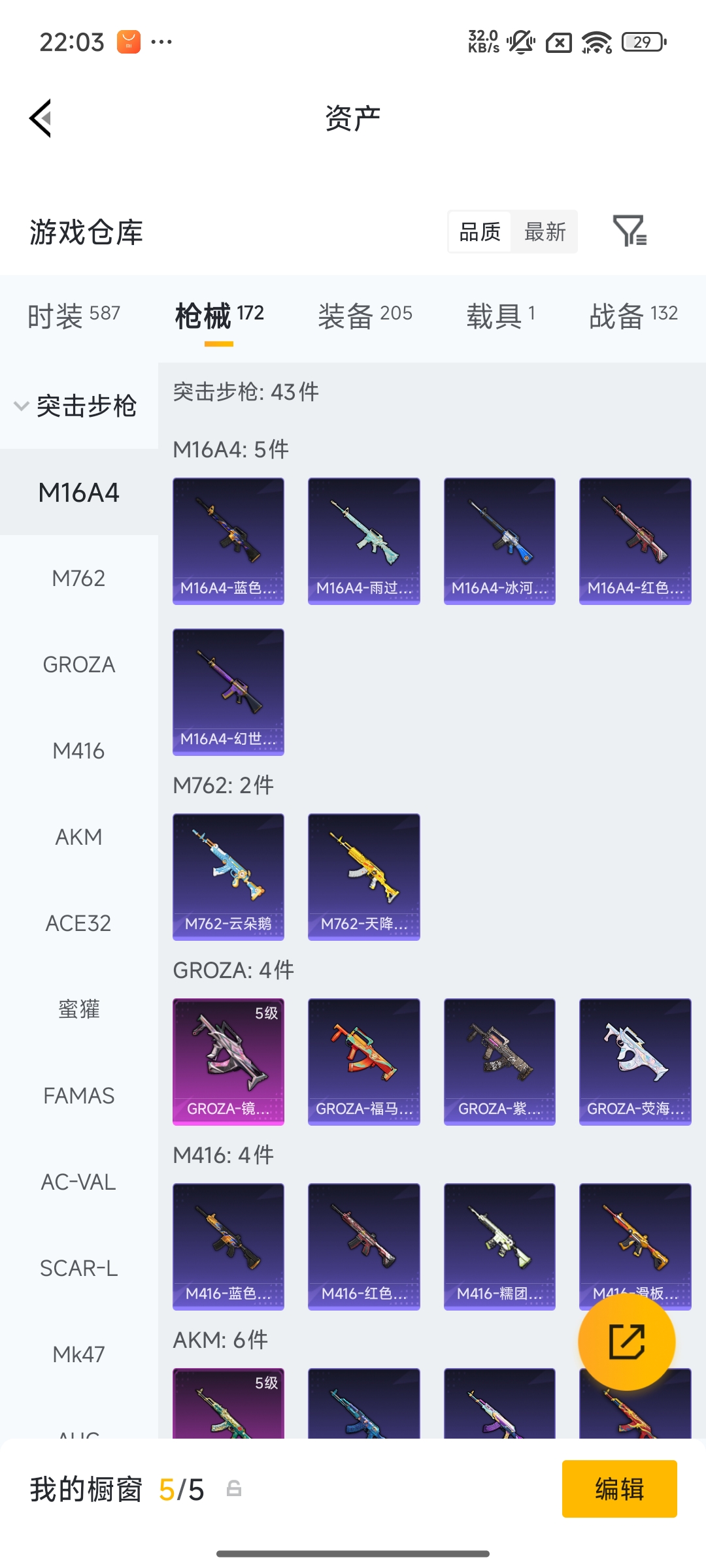Open the M16A4-雨过… skin tile
The width and height of the screenshot is (706, 1568).
363,541
